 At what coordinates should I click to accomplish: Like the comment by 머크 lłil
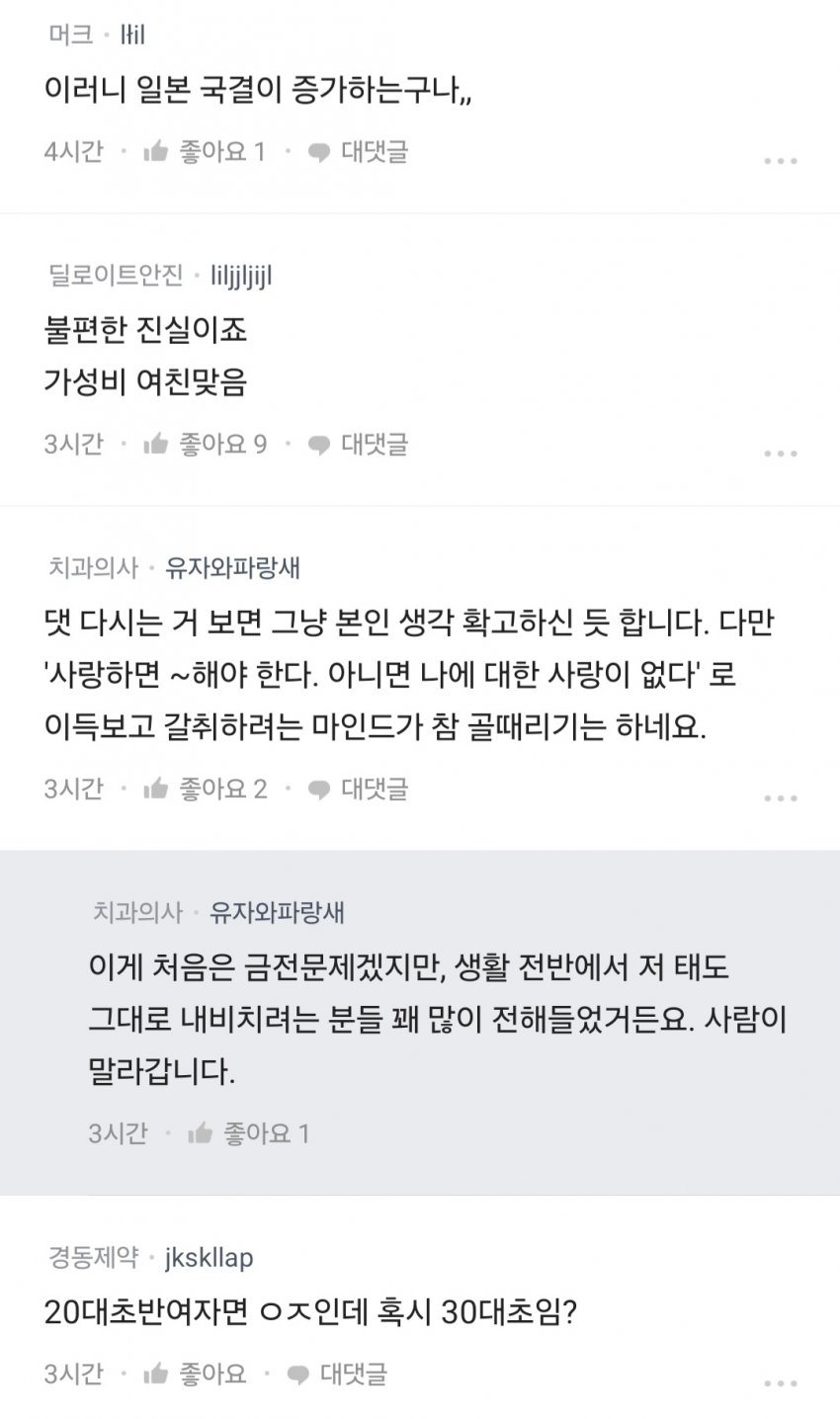[205, 152]
